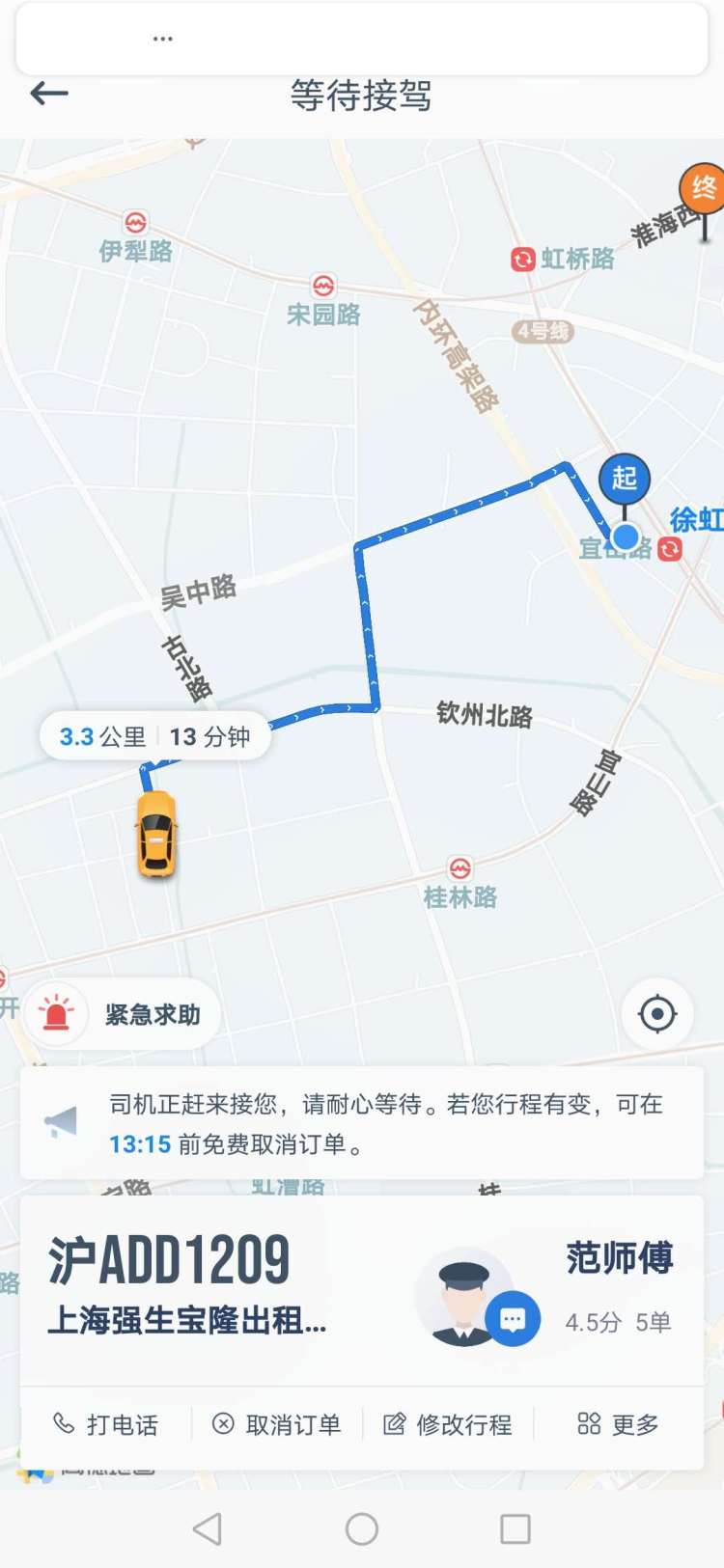
Task: Modify the trip with 修改行程
Action: pos(448,1424)
